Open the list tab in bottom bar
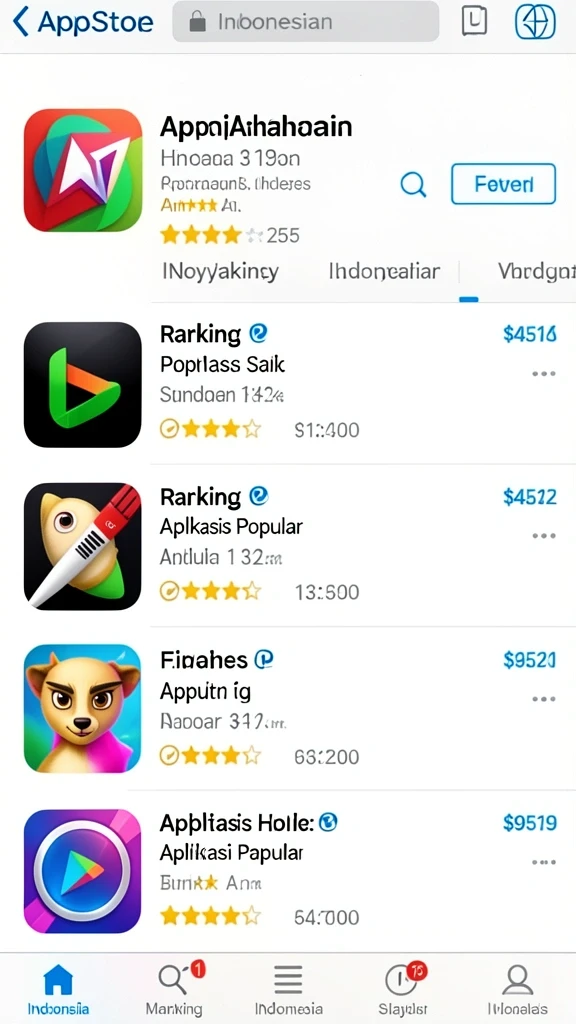 tap(288, 989)
